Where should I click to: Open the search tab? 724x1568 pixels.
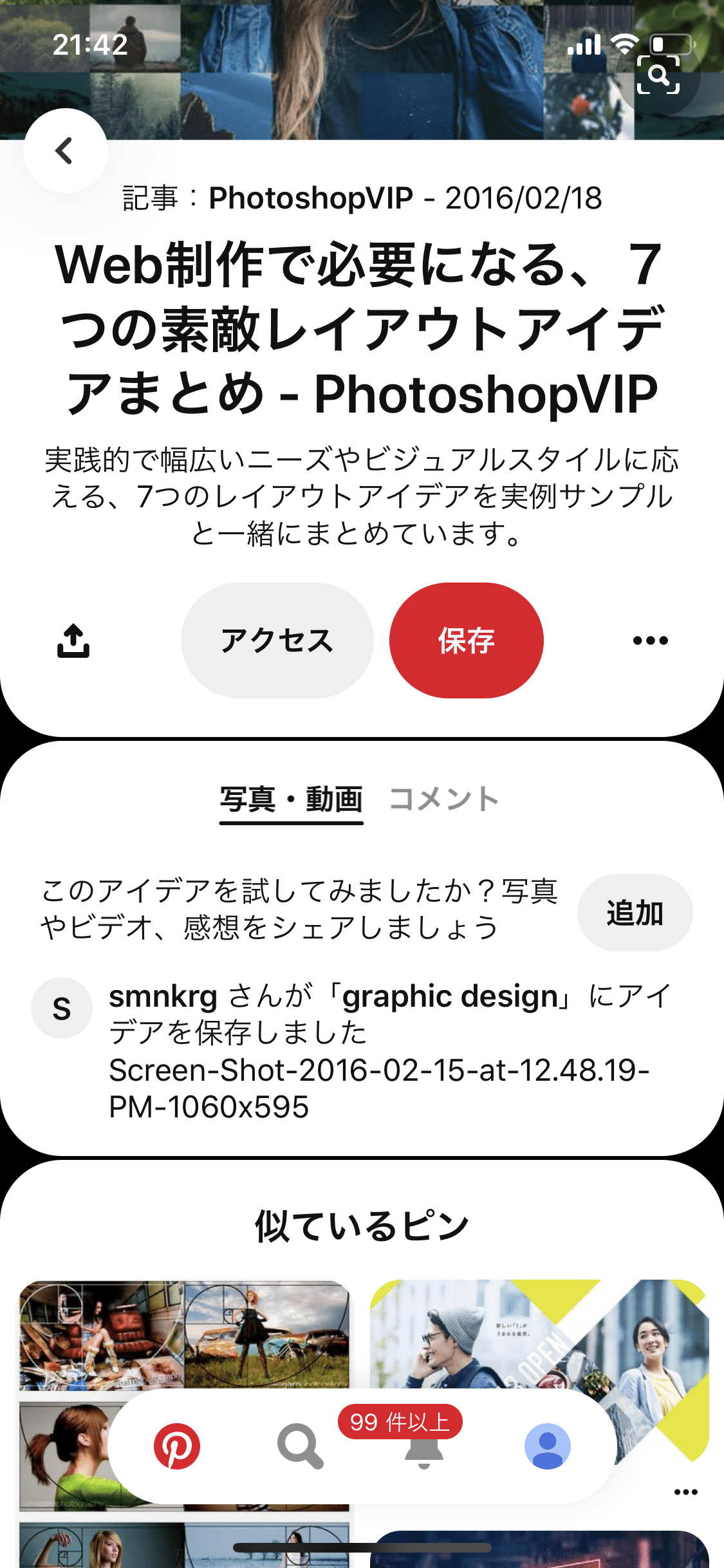(300, 1446)
